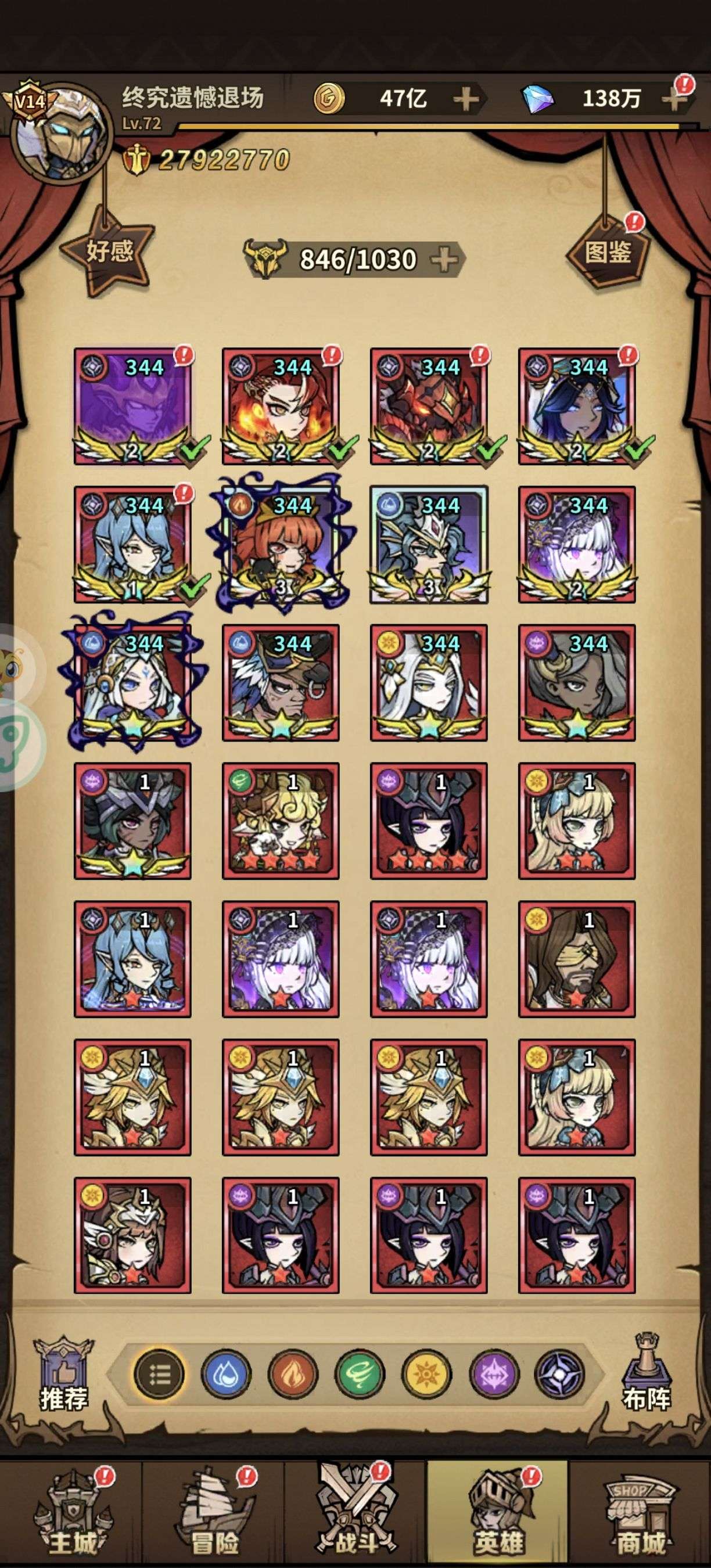Screen dimensions: 711x1568
Task: Open the level 1 eyepatch bearded hero
Action: coord(576,959)
